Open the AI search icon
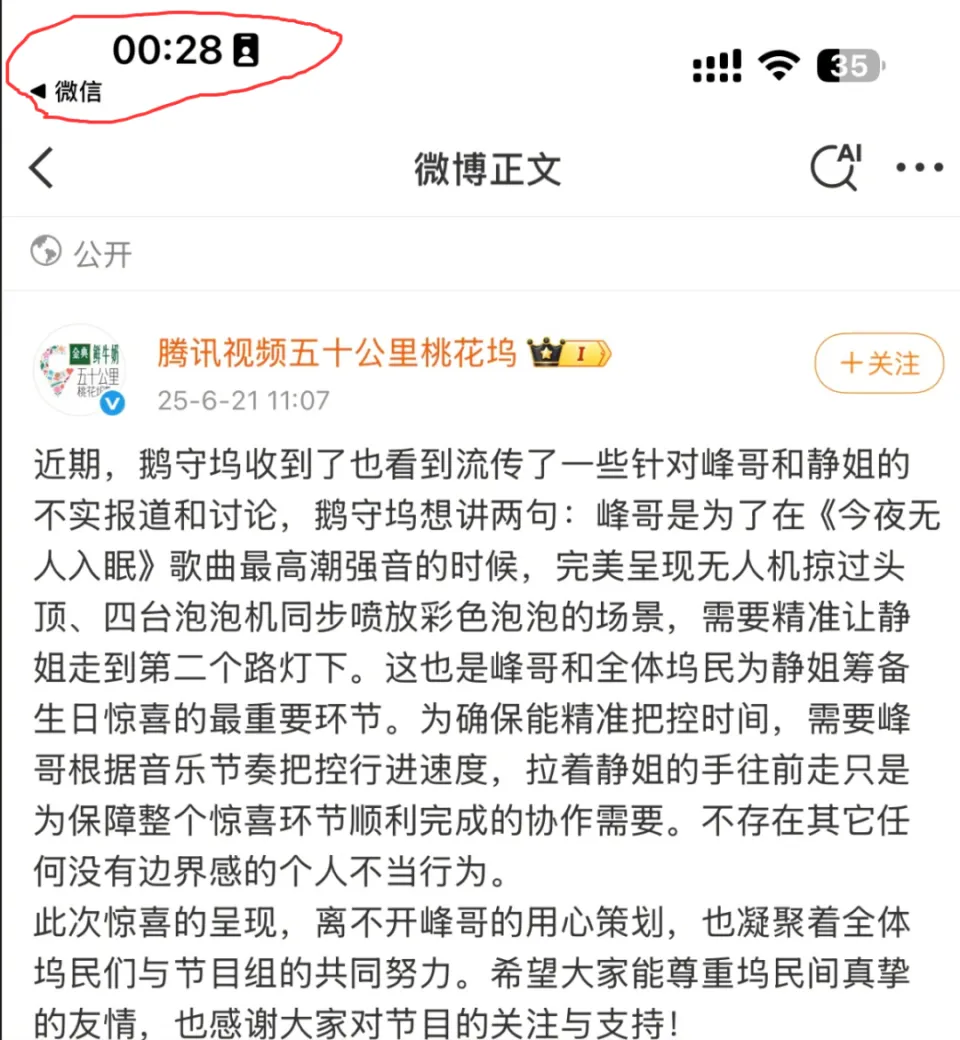 click(x=834, y=168)
